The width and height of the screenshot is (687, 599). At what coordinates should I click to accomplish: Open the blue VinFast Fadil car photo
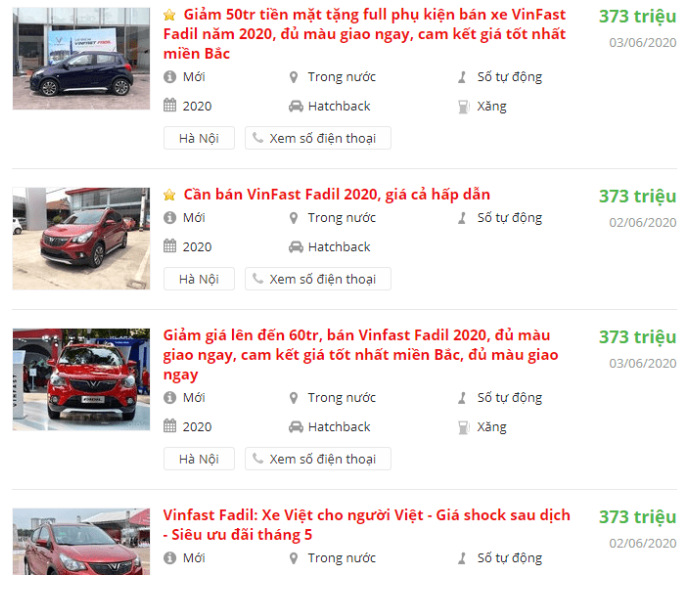click(81, 59)
